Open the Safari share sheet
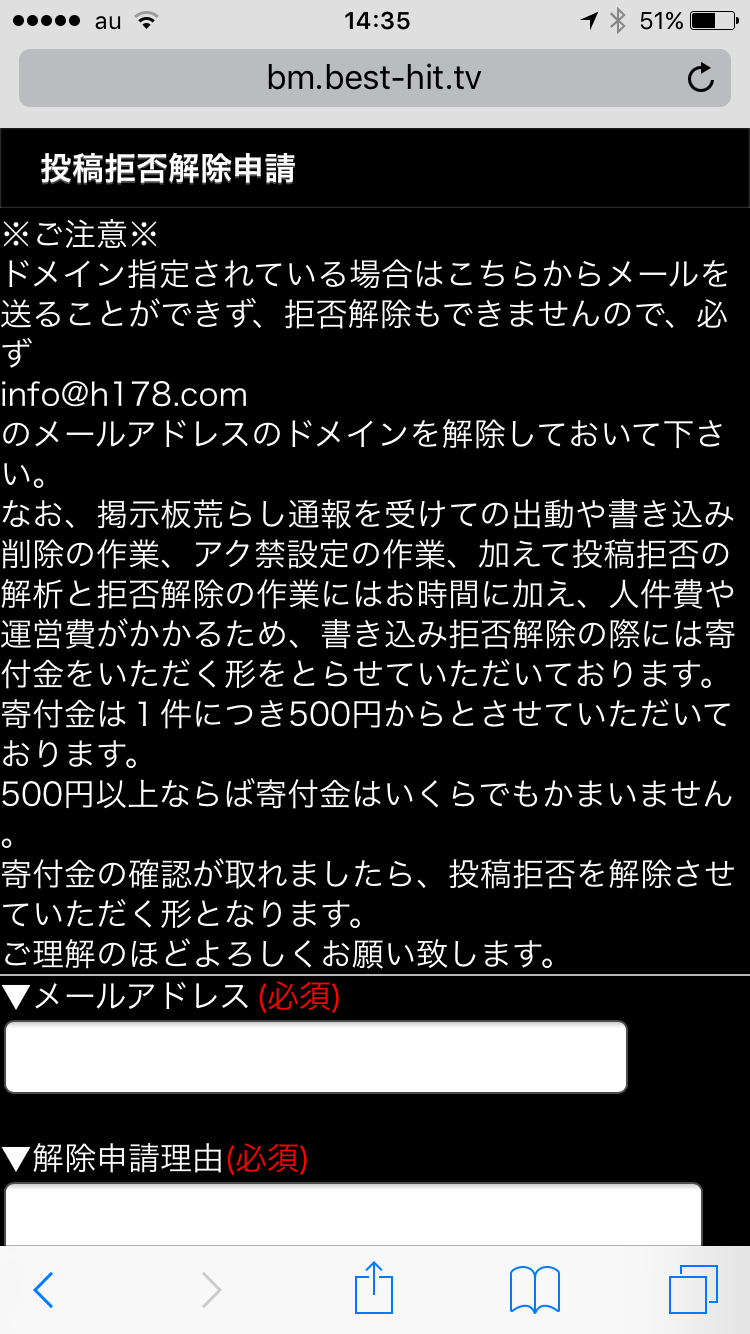750x1334 pixels. click(x=375, y=1288)
